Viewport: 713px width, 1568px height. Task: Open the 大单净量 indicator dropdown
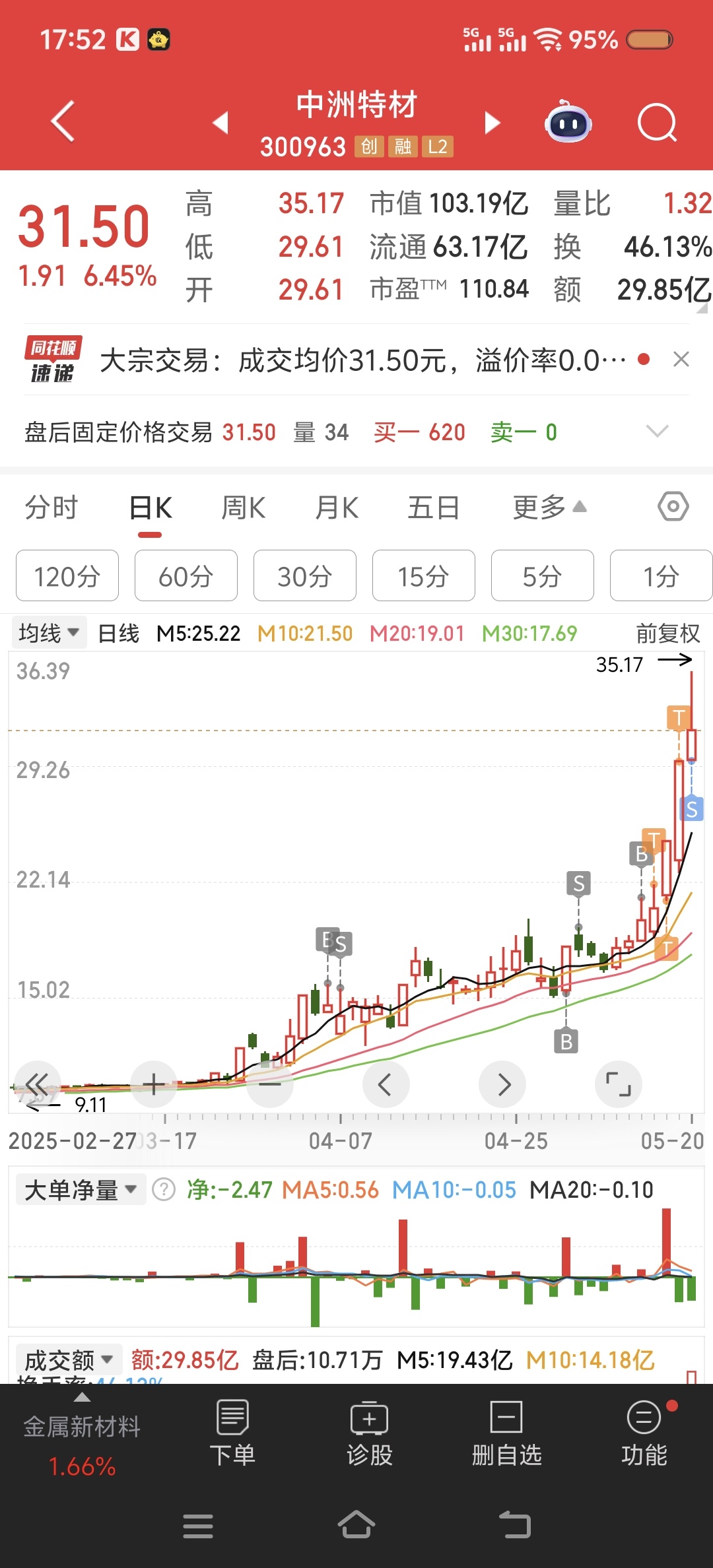click(81, 1190)
